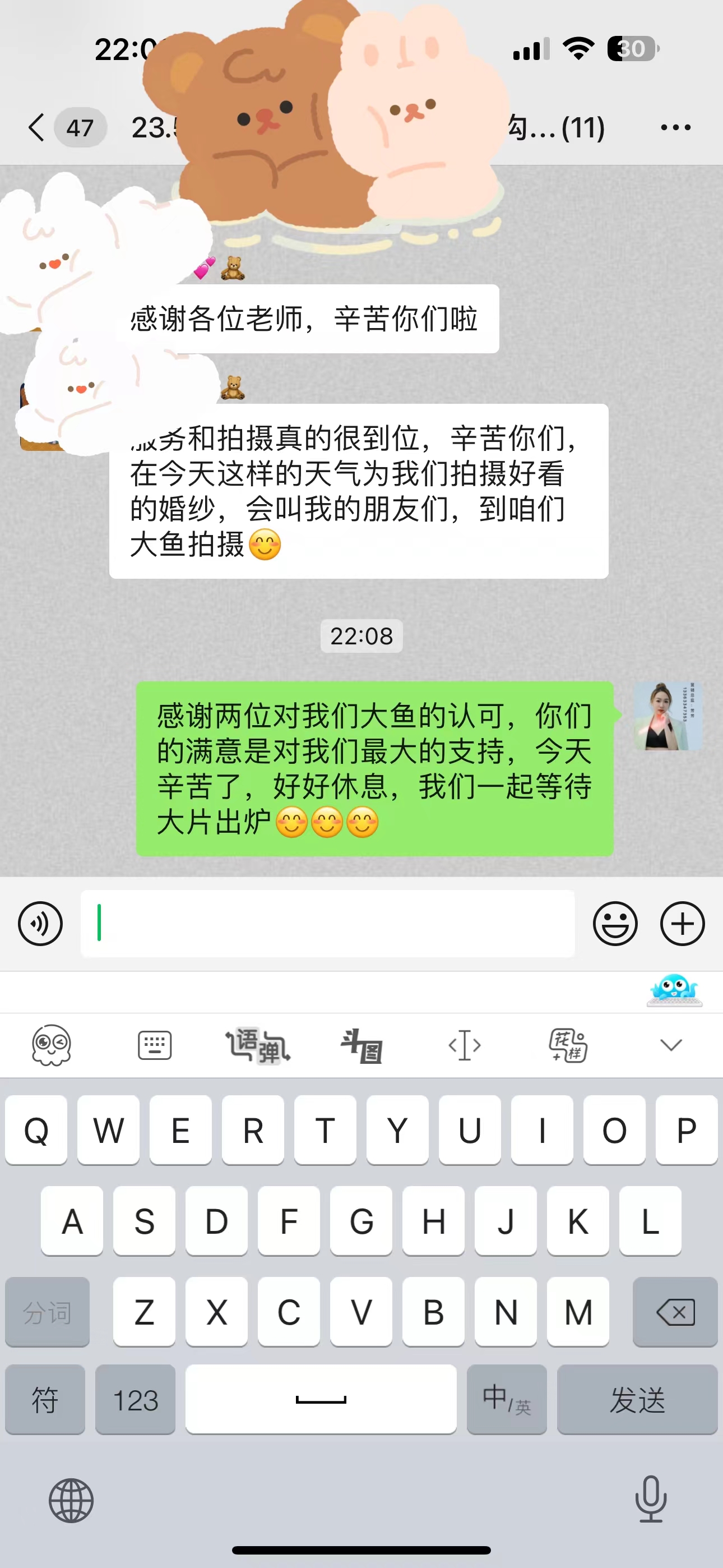
Task: Collapse the keyboard with the down chevron
Action: (671, 1045)
